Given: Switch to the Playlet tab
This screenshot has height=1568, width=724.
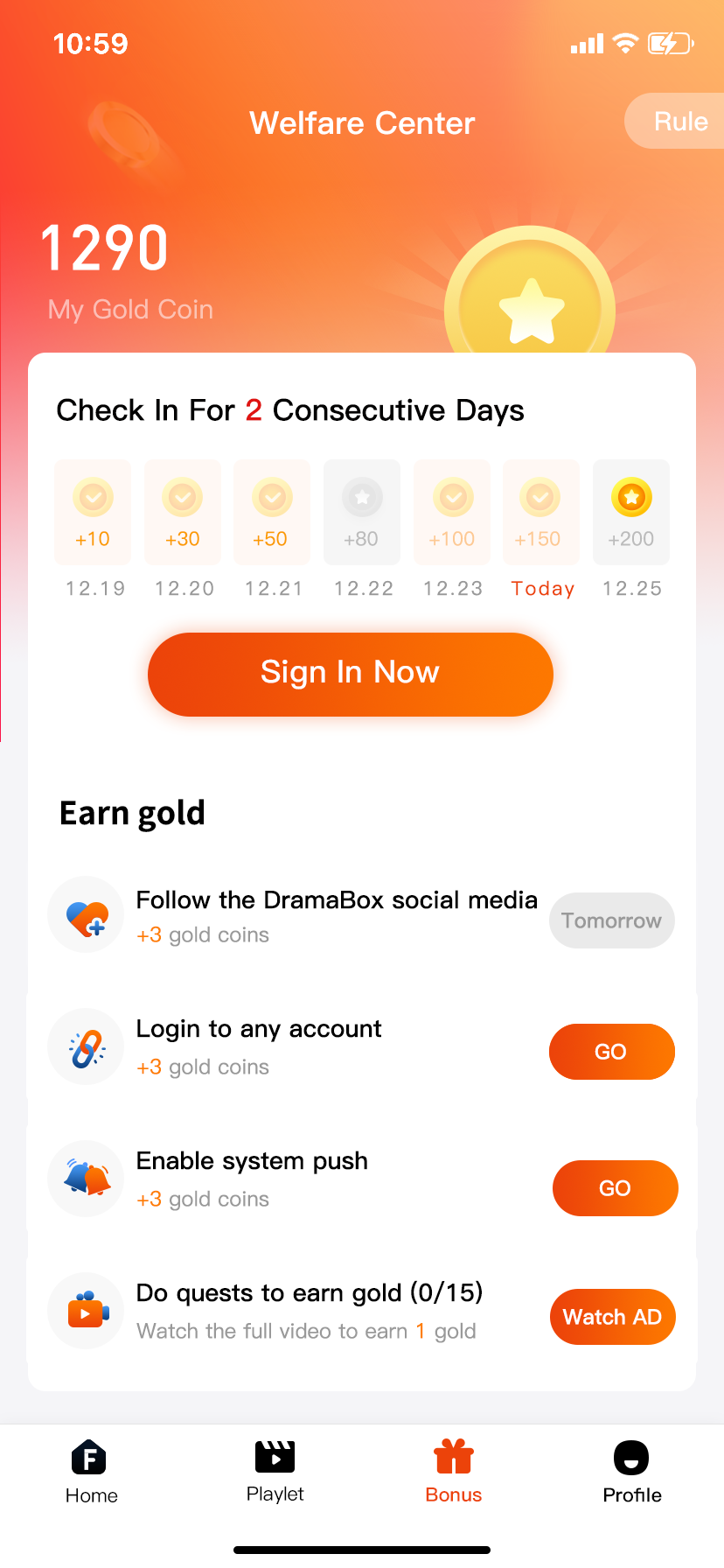Looking at the screenshot, I should click(275, 1472).
